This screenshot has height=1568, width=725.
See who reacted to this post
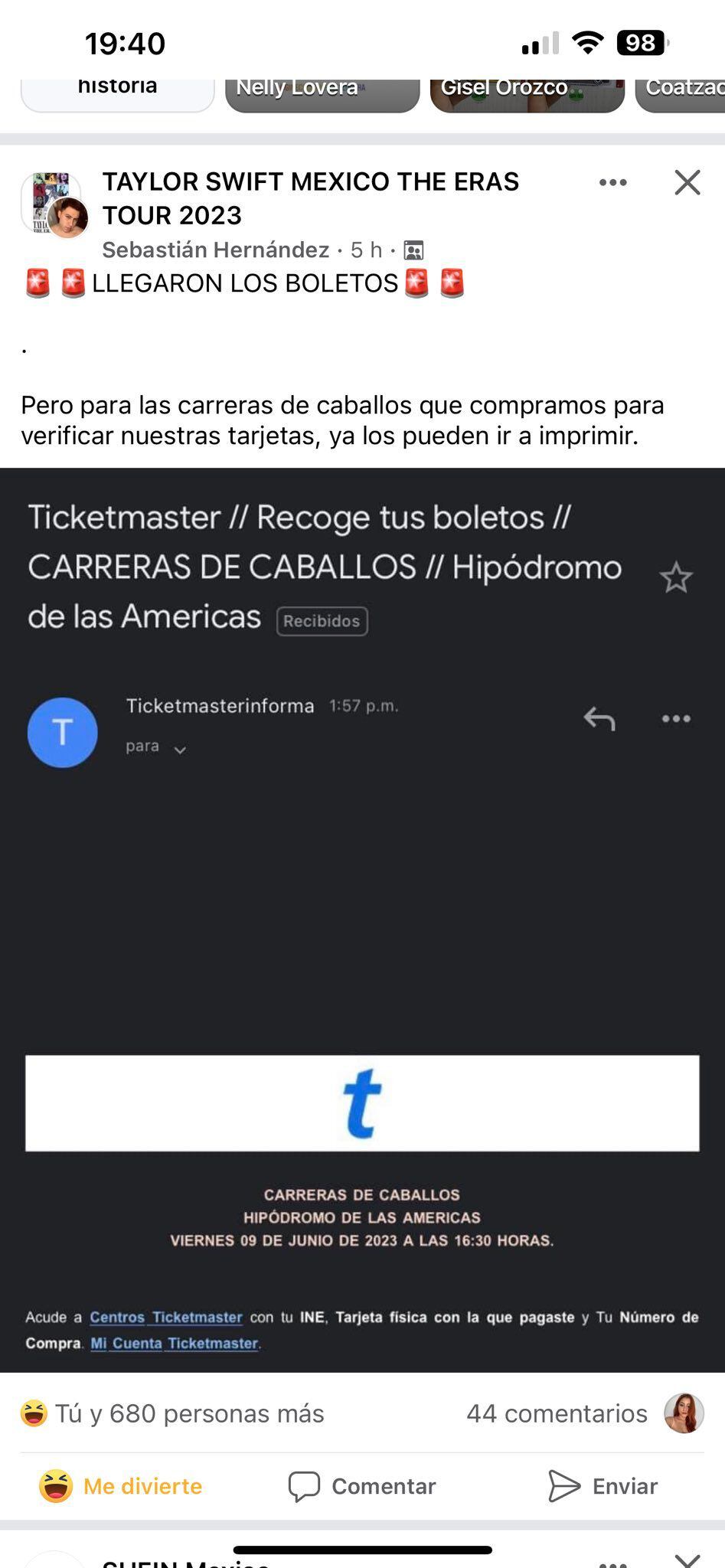[x=188, y=1413]
